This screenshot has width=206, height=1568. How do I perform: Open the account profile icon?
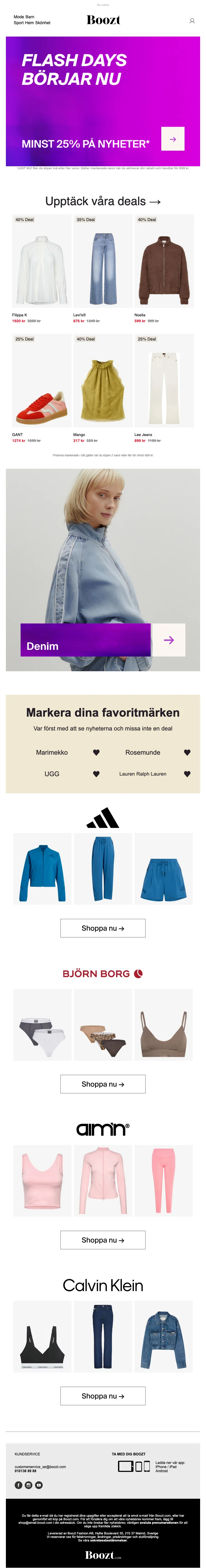coord(192,21)
